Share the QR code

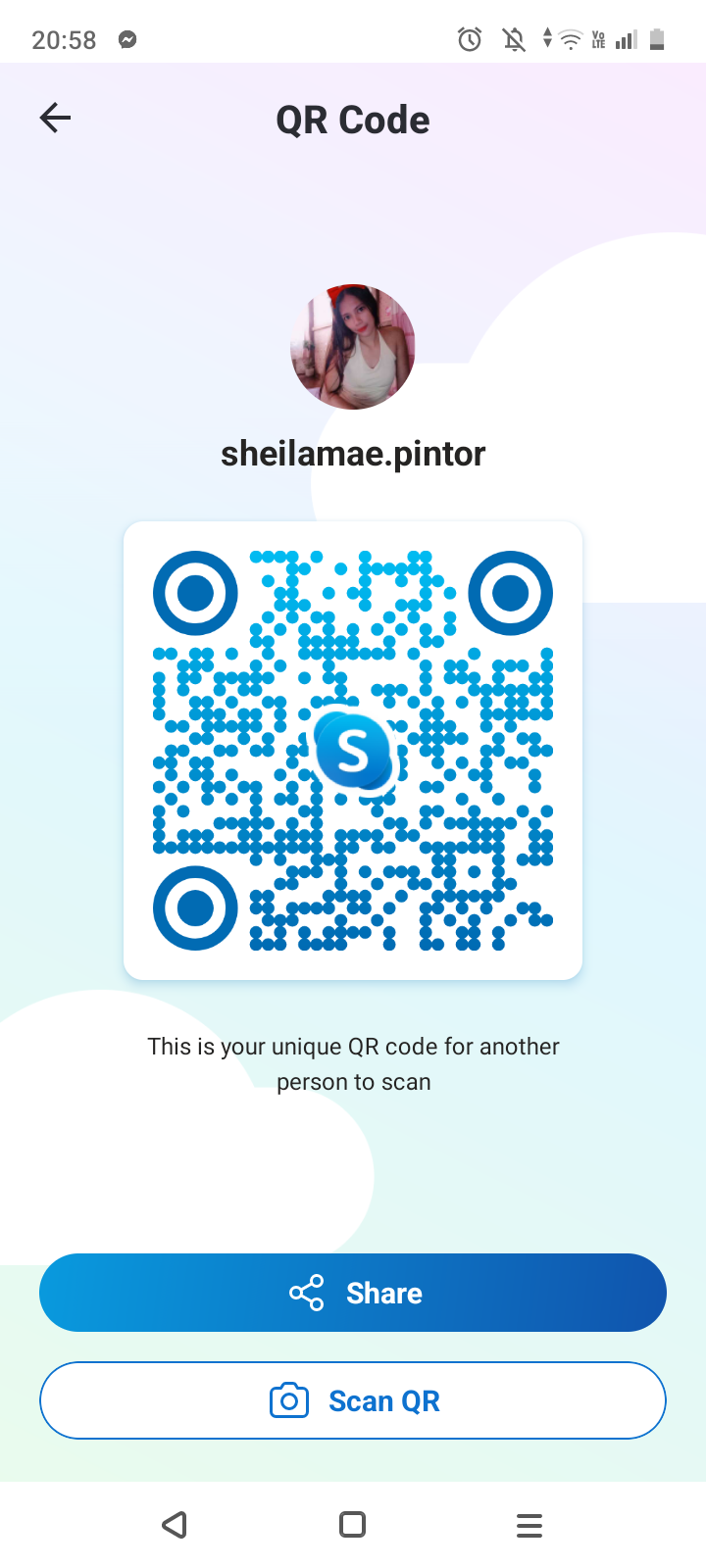[353, 1293]
